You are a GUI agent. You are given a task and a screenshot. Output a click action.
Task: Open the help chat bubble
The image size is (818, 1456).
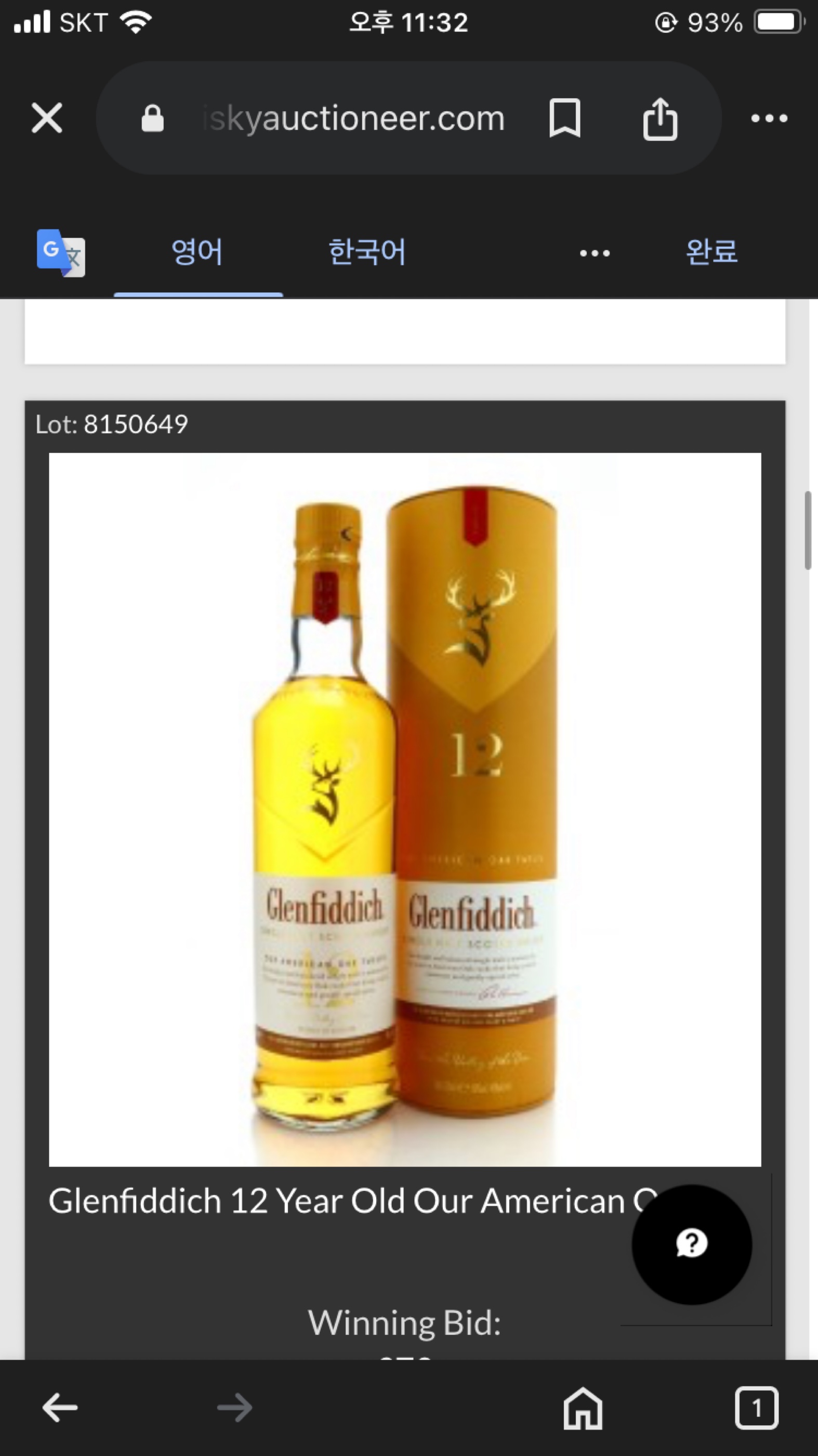(x=692, y=1244)
